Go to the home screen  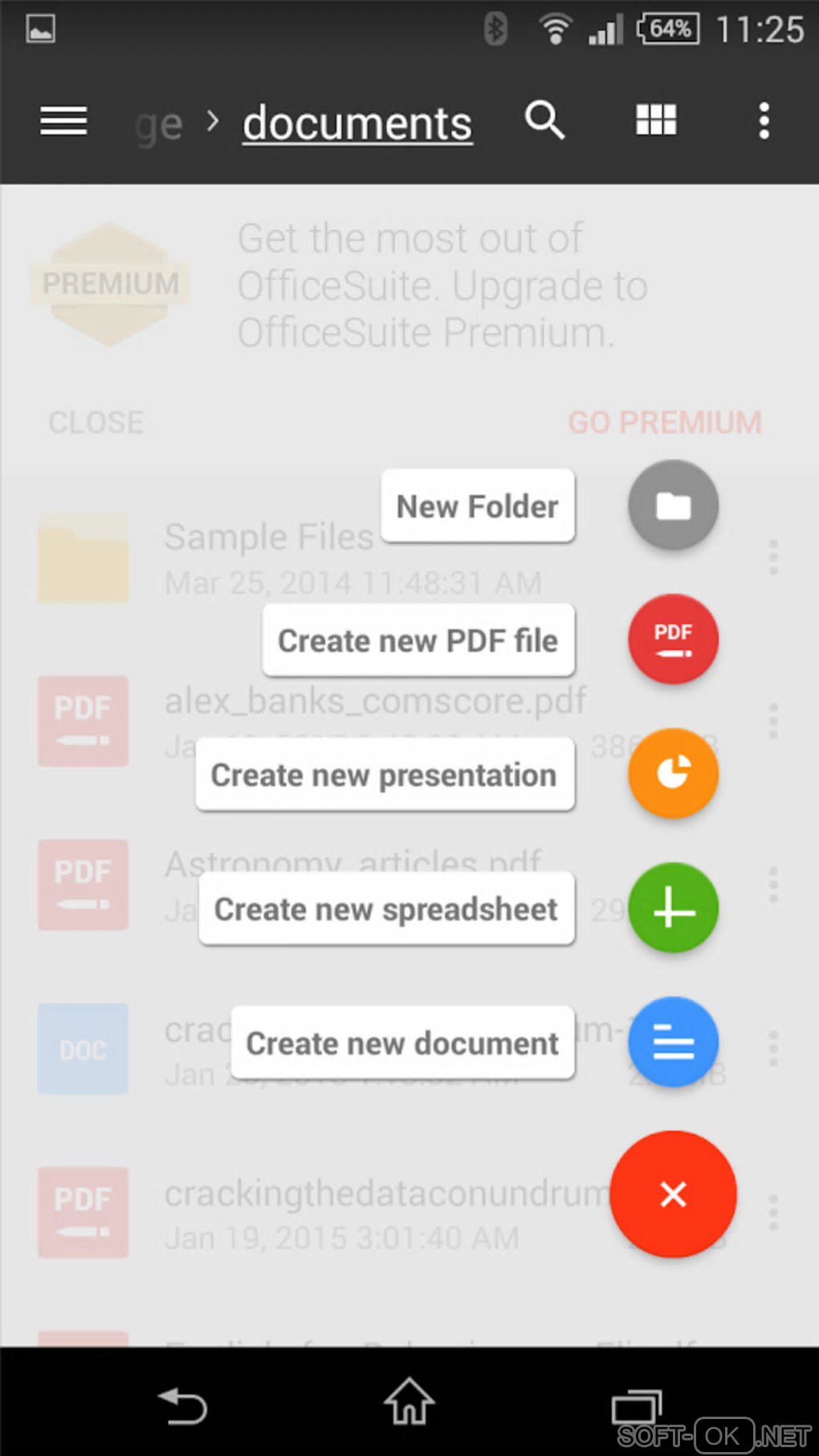(409, 1402)
